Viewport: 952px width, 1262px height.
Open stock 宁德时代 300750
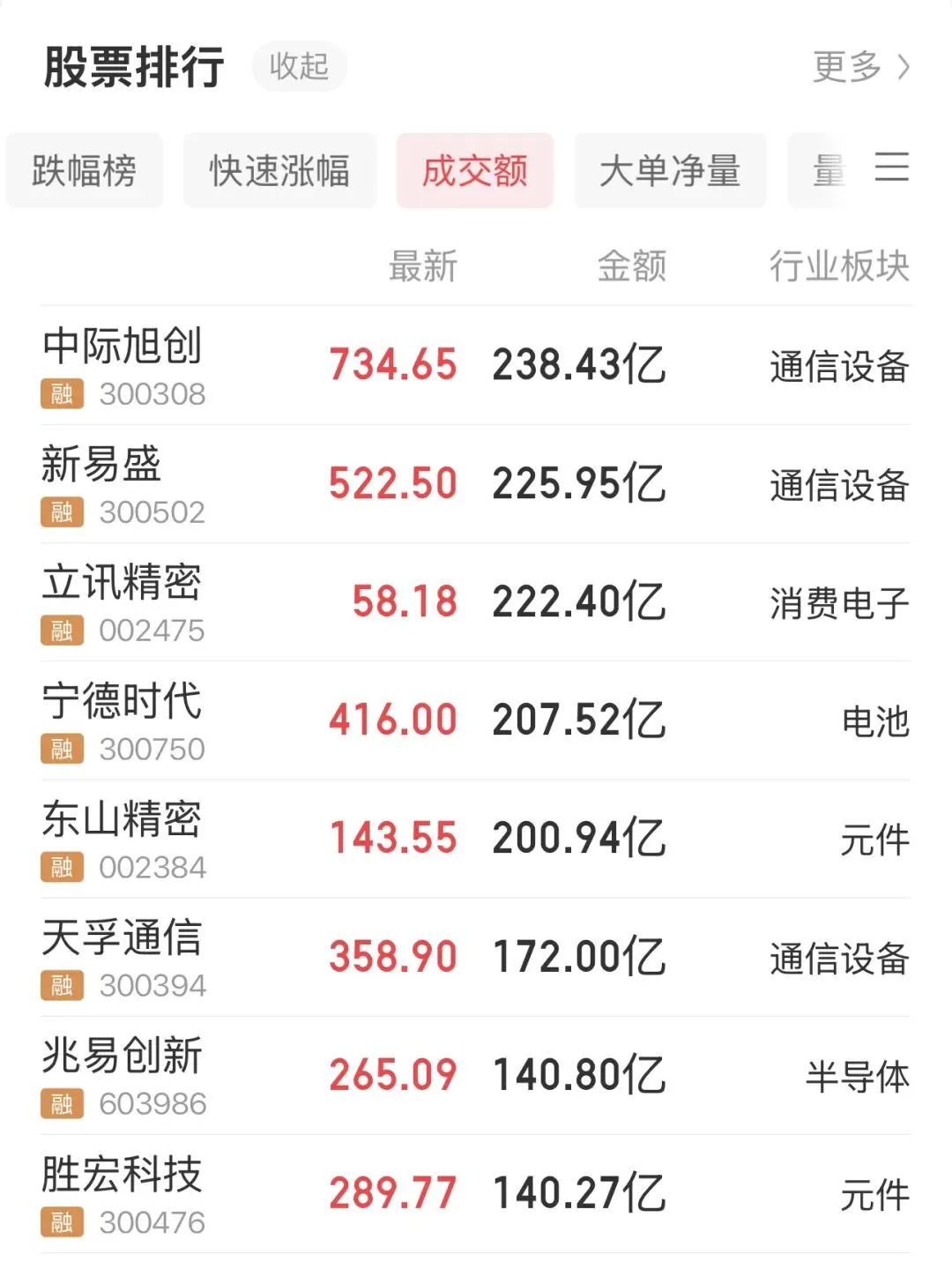click(476, 721)
